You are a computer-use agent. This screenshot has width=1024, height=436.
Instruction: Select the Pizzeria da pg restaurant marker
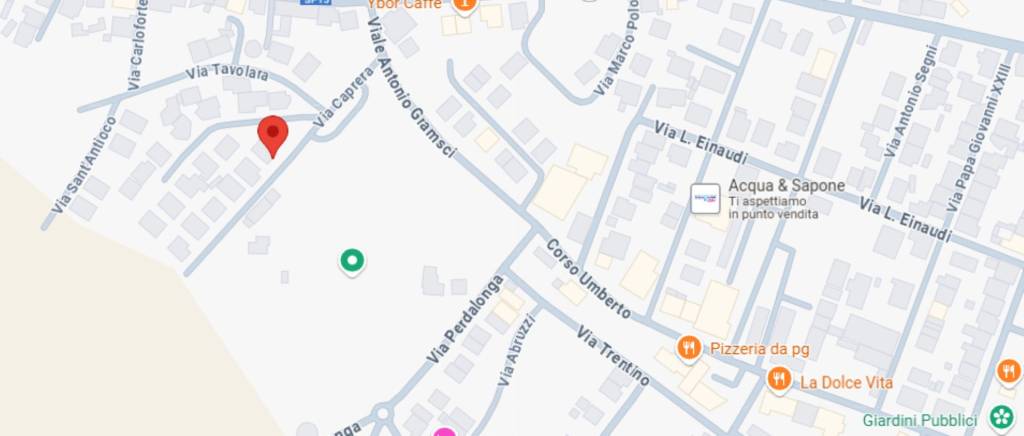point(688,348)
